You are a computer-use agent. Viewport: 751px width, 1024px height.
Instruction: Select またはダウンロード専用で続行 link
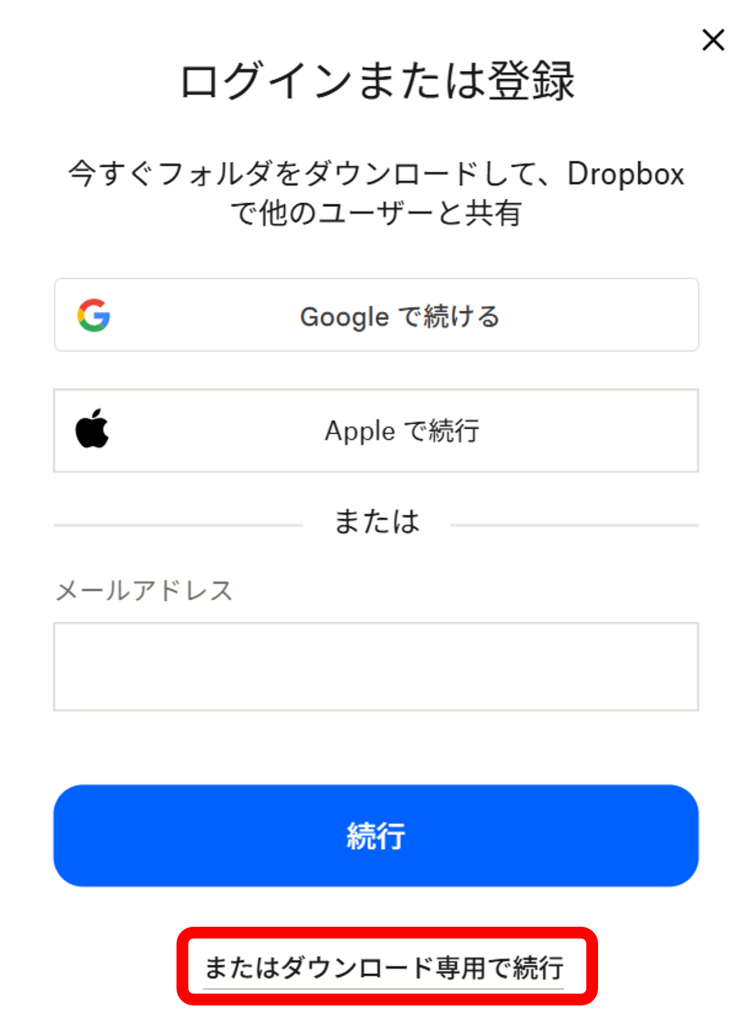[x=384, y=968]
